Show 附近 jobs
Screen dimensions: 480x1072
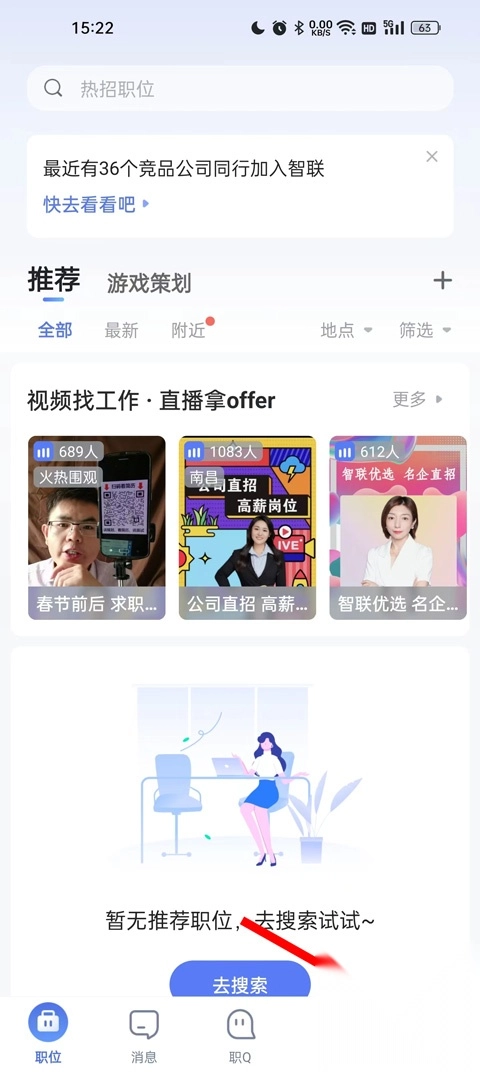coord(188,330)
